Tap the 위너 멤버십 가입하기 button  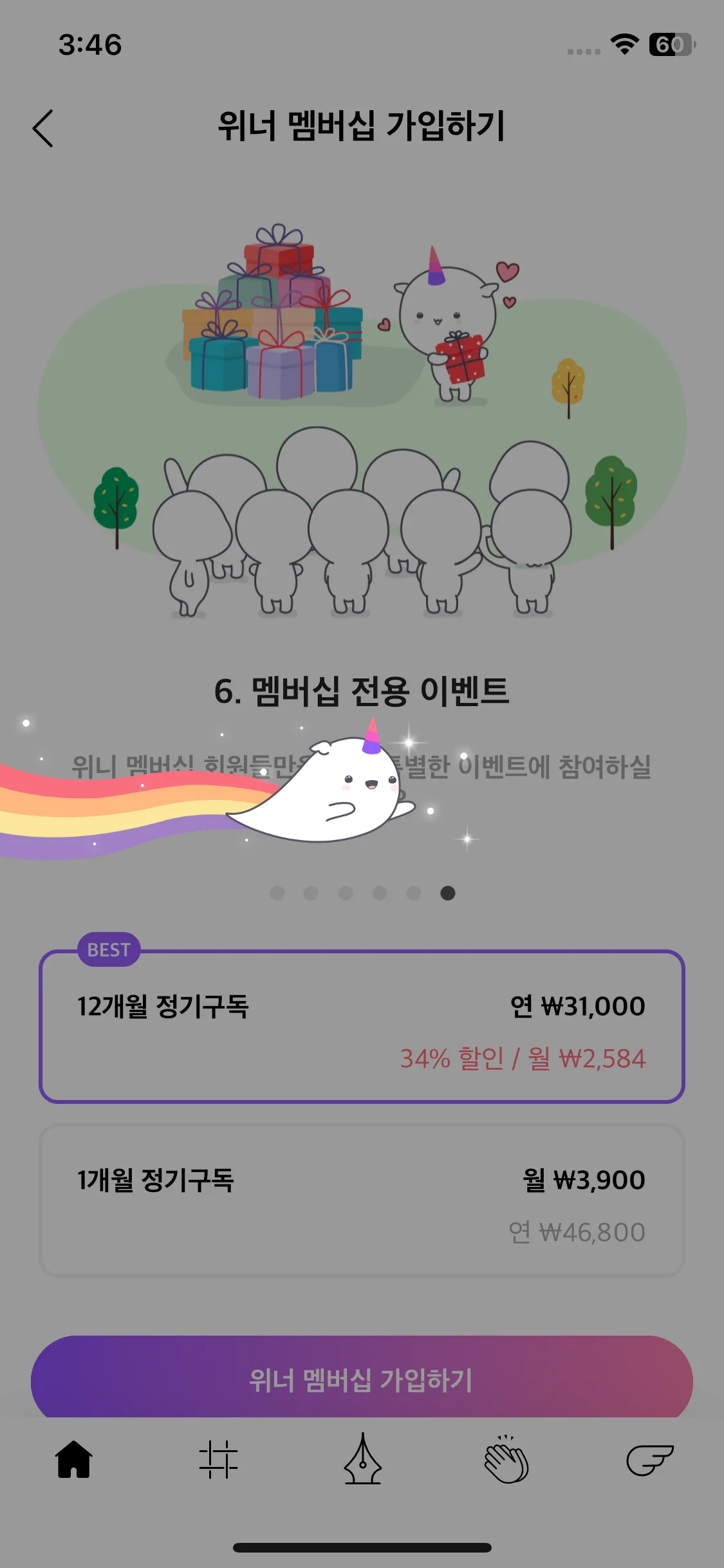[x=362, y=1379]
